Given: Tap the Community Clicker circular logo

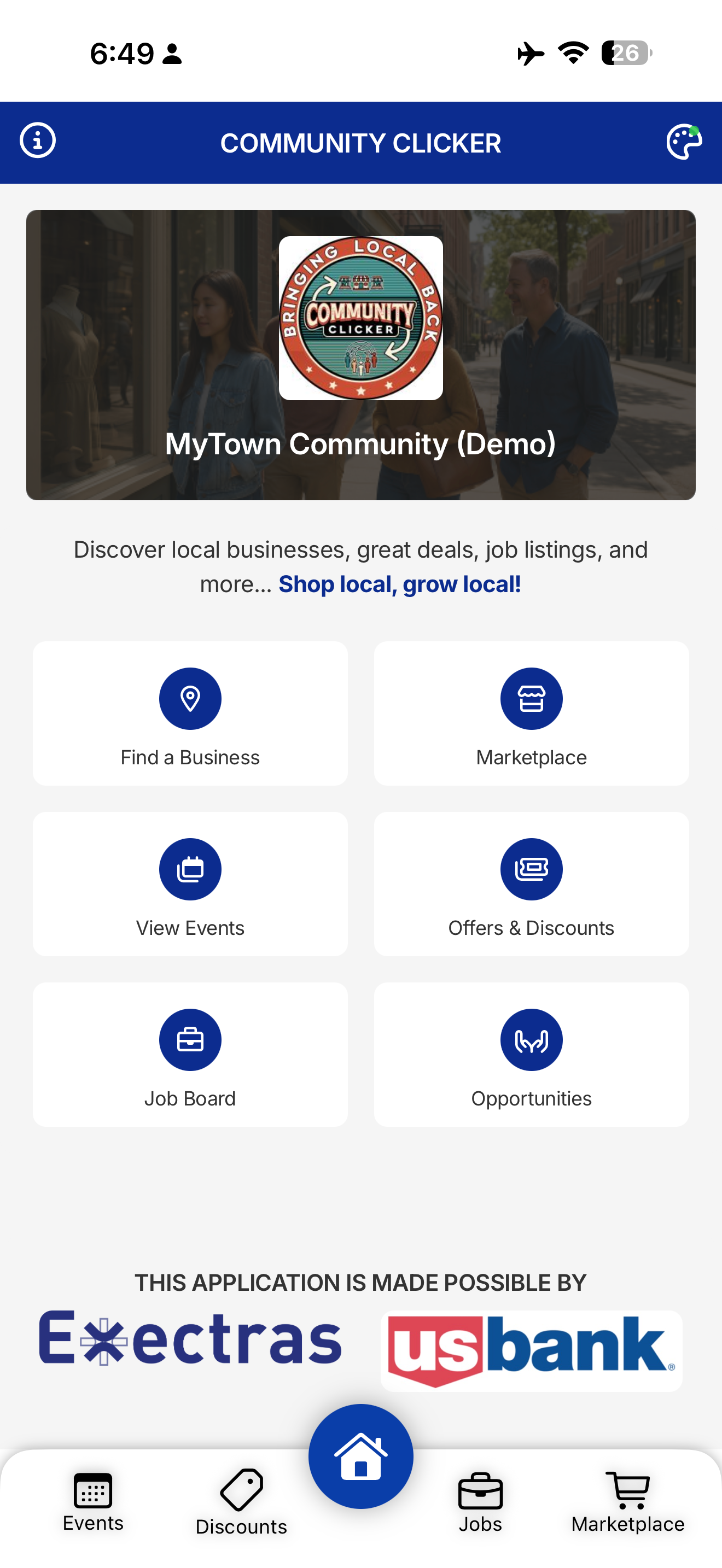Looking at the screenshot, I should pyautogui.click(x=361, y=318).
